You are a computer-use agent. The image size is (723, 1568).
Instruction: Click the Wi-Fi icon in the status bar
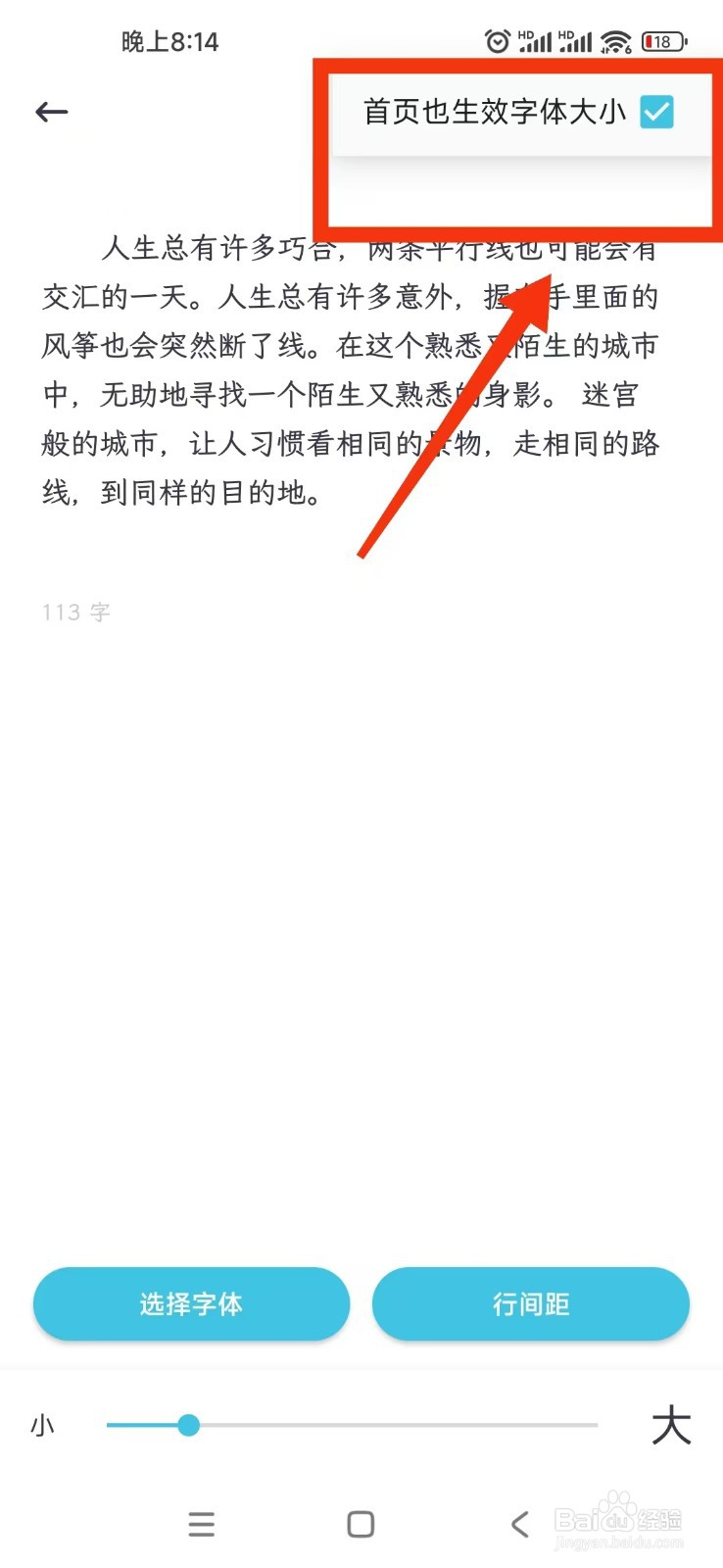tap(615, 41)
